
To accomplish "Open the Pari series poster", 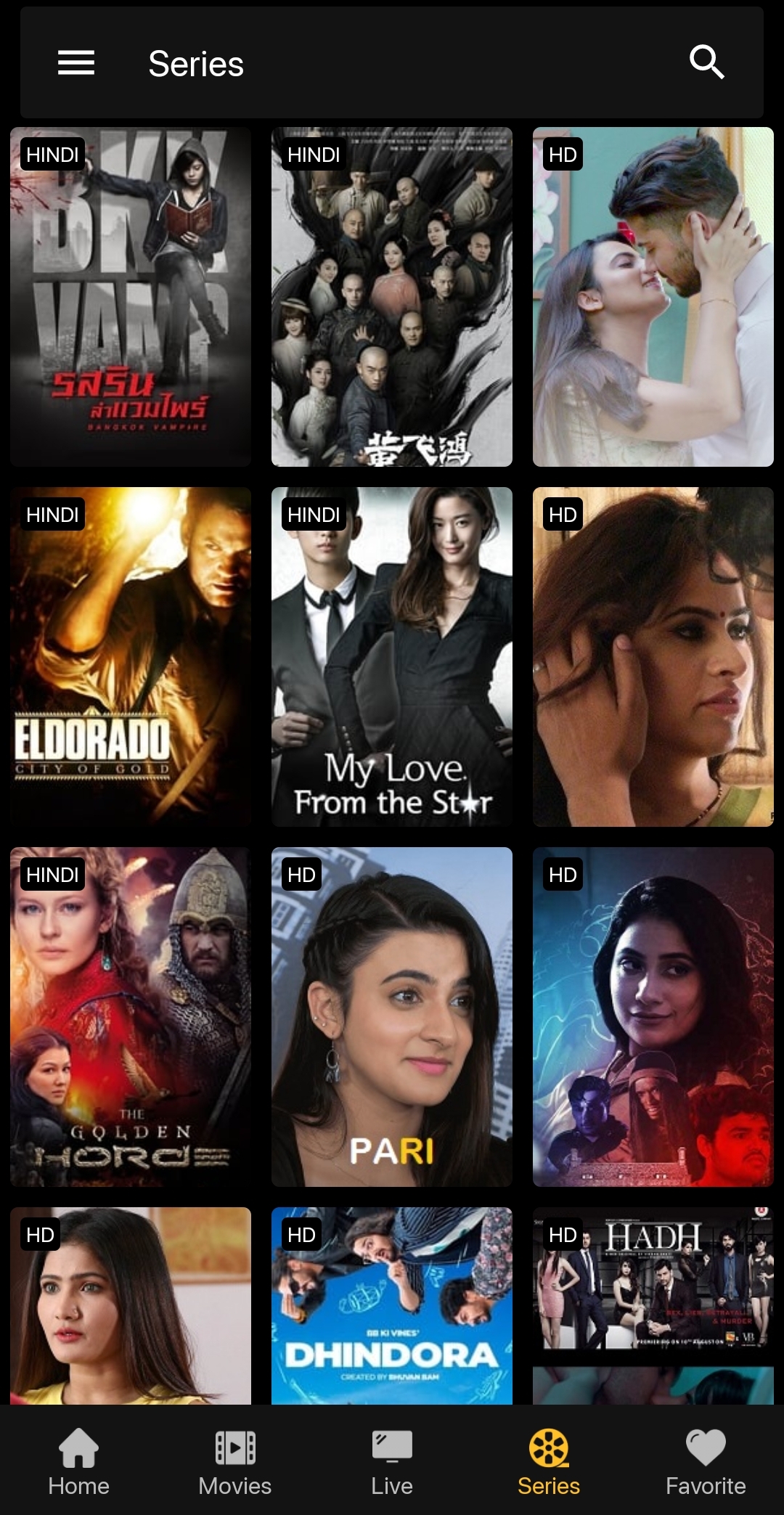I will [392, 1016].
